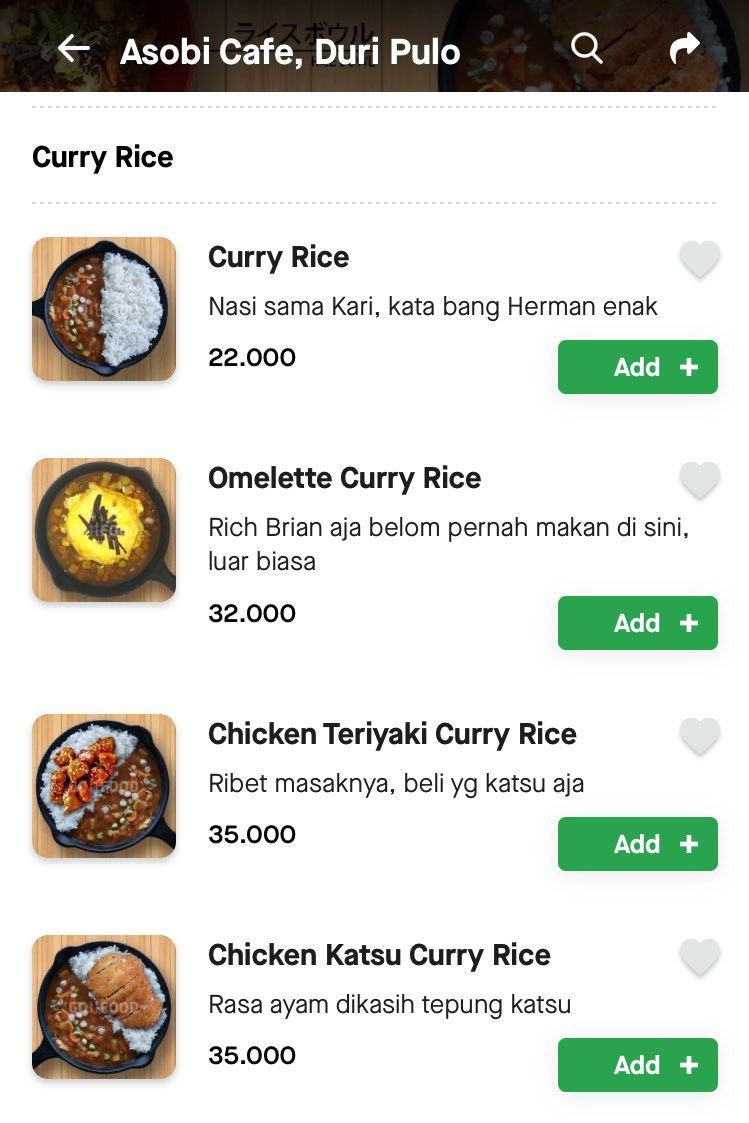
Task: Open the Curry Rice food photo
Action: click(x=103, y=309)
